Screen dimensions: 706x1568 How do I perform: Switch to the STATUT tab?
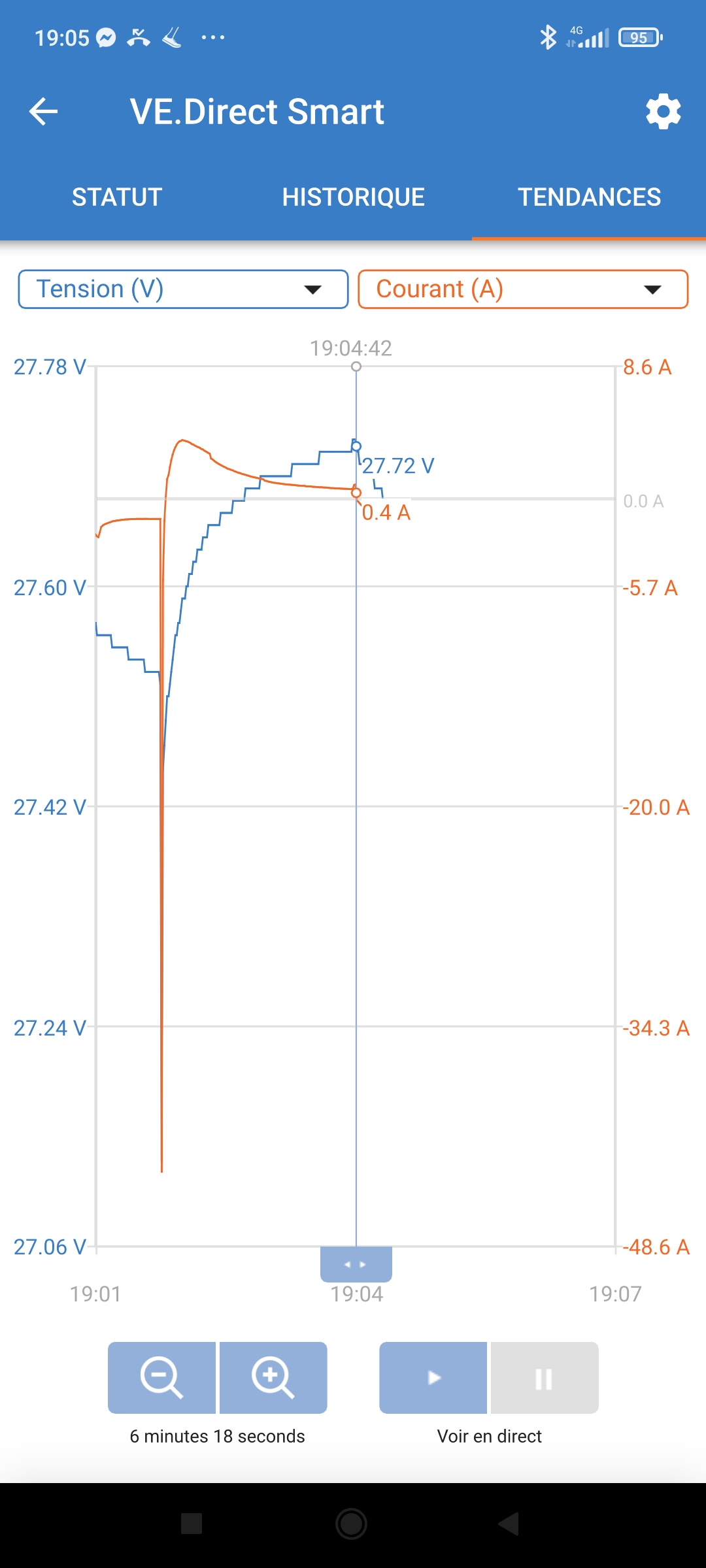pyautogui.click(x=117, y=197)
